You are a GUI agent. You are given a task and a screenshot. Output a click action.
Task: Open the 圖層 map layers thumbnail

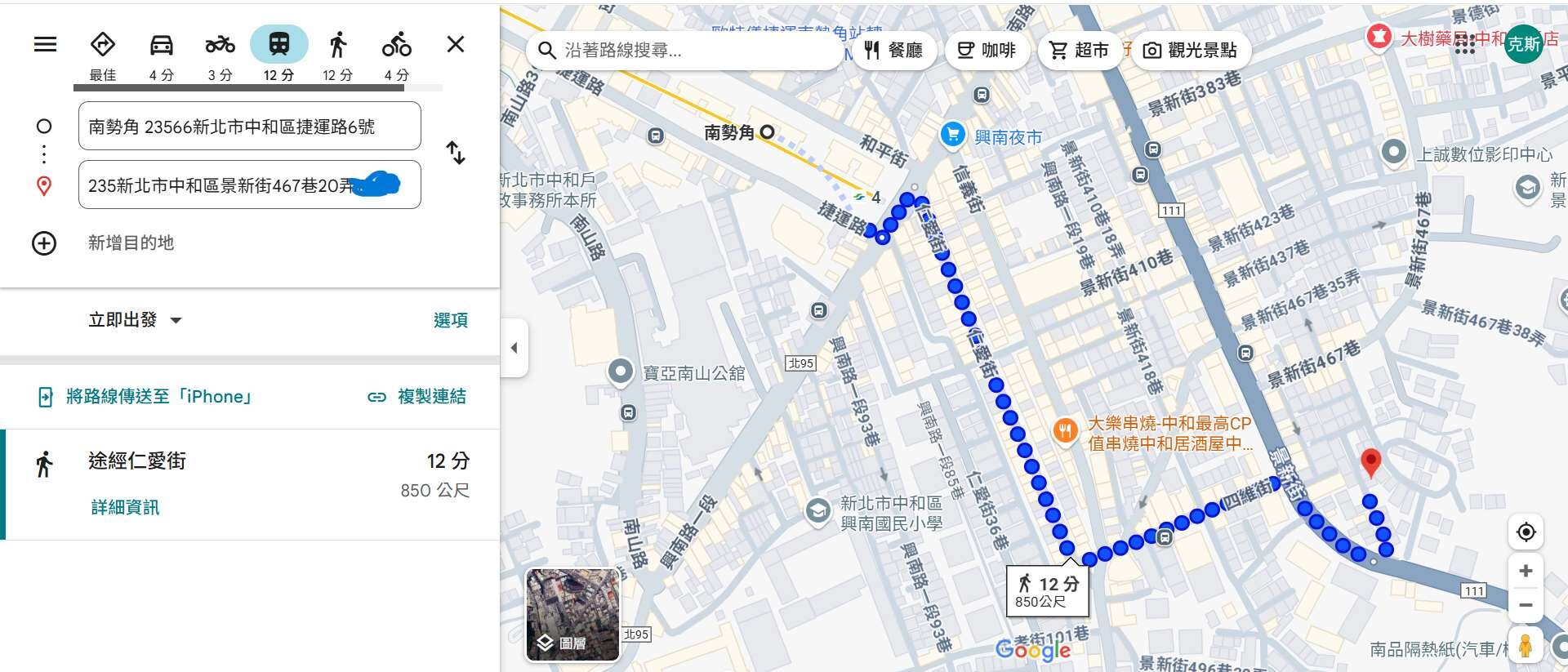[x=572, y=615]
